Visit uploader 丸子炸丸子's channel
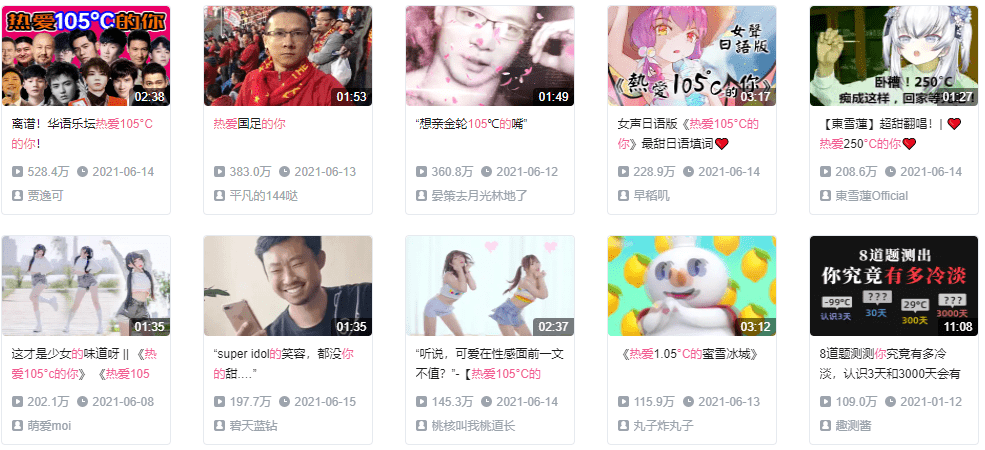 point(664,426)
